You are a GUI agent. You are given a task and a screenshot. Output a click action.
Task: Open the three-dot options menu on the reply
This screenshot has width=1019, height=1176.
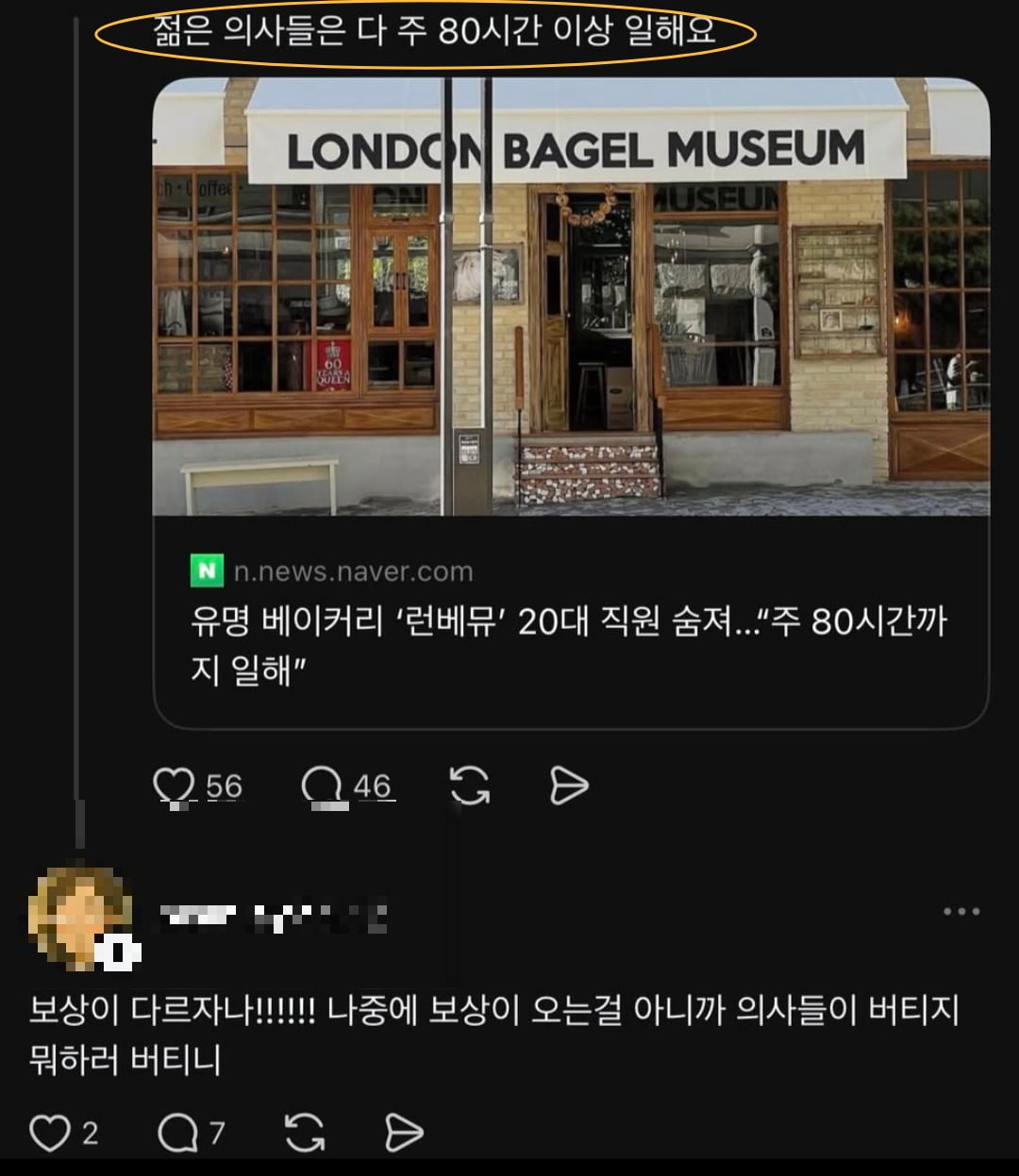[x=962, y=911]
